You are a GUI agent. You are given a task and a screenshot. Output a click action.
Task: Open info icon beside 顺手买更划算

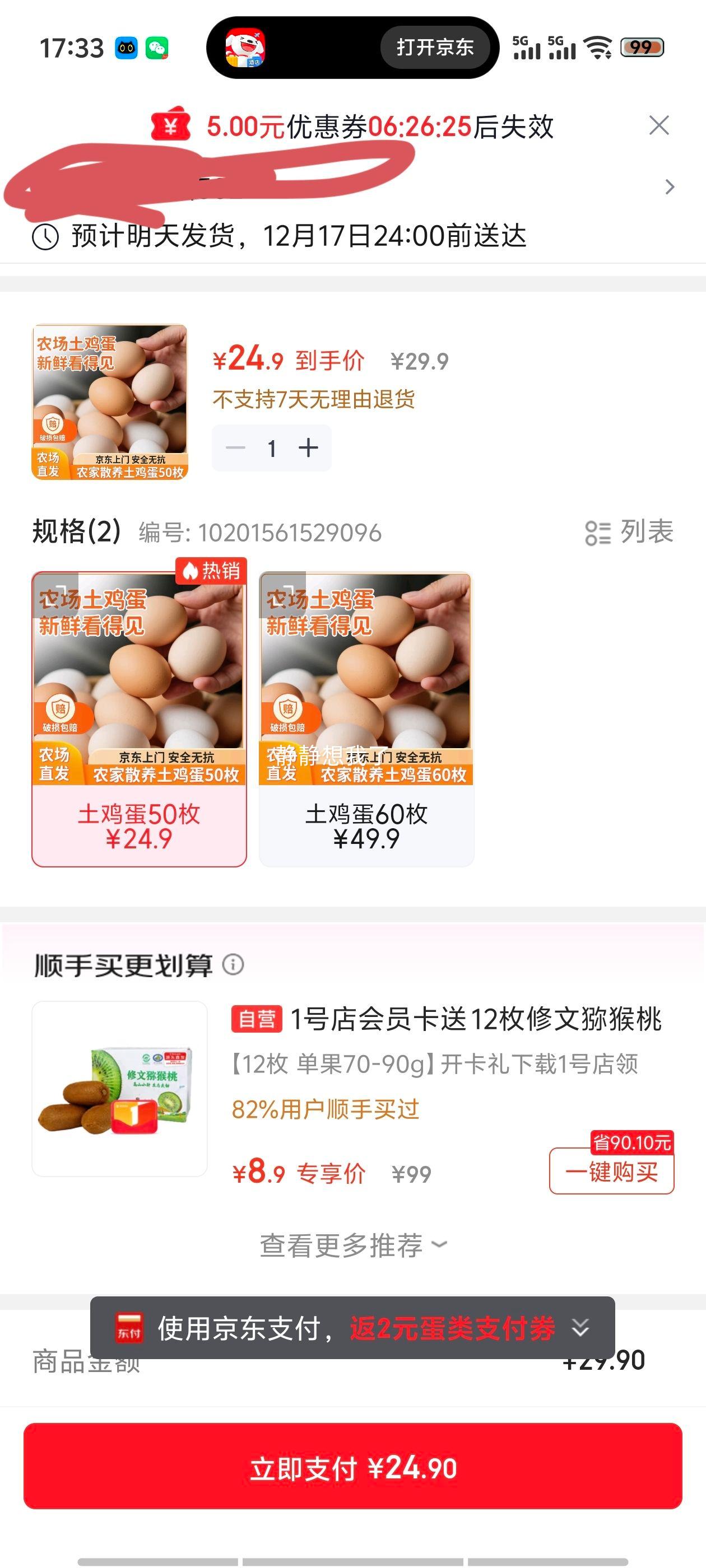tap(233, 964)
